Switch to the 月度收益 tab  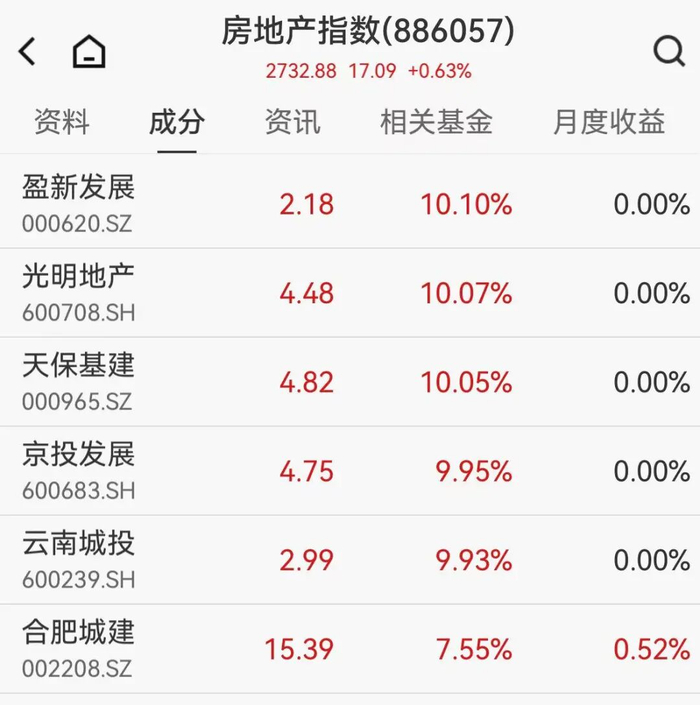pyautogui.click(x=608, y=123)
